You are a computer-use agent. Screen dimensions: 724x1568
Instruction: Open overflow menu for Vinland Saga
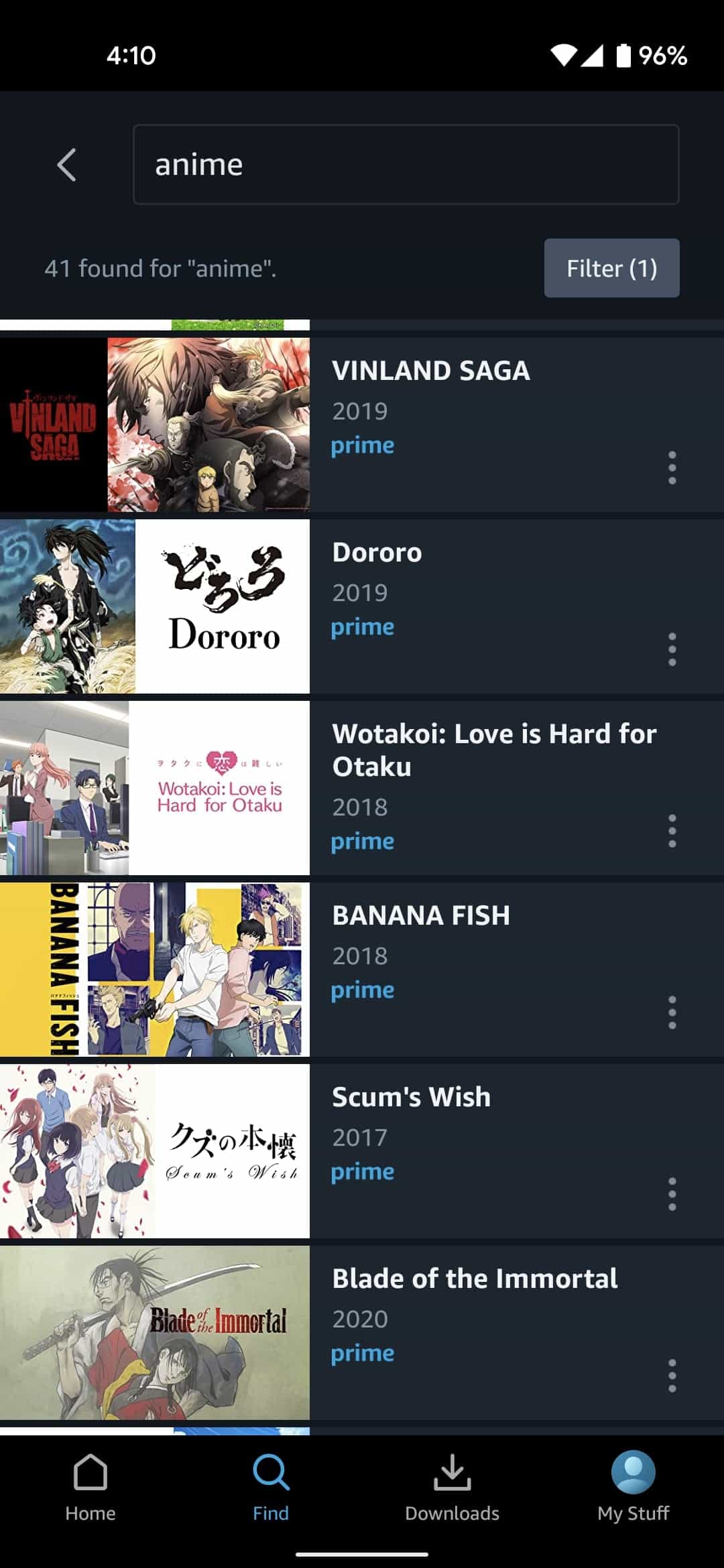pos(672,469)
